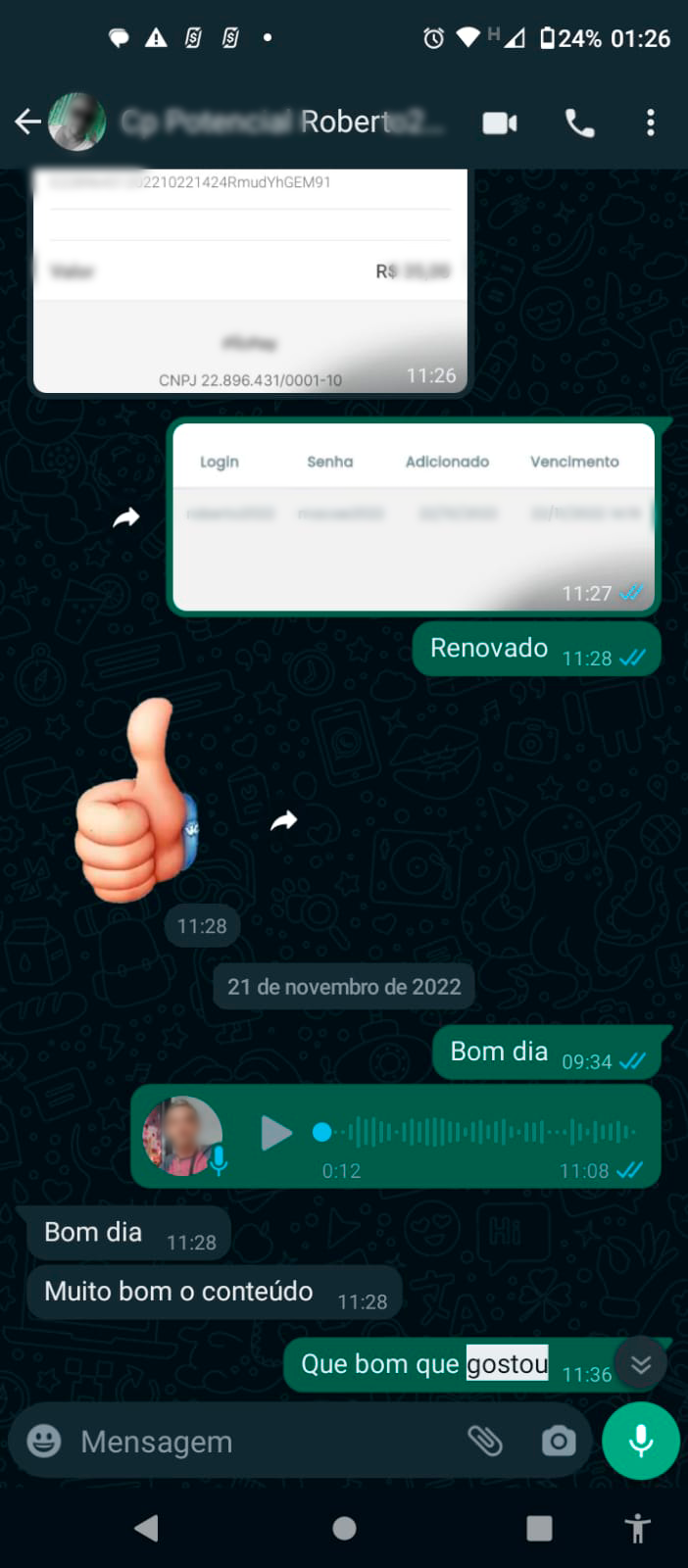This screenshot has width=688, height=1568.
Task: Open the chat overflow menu
Action: [650, 123]
